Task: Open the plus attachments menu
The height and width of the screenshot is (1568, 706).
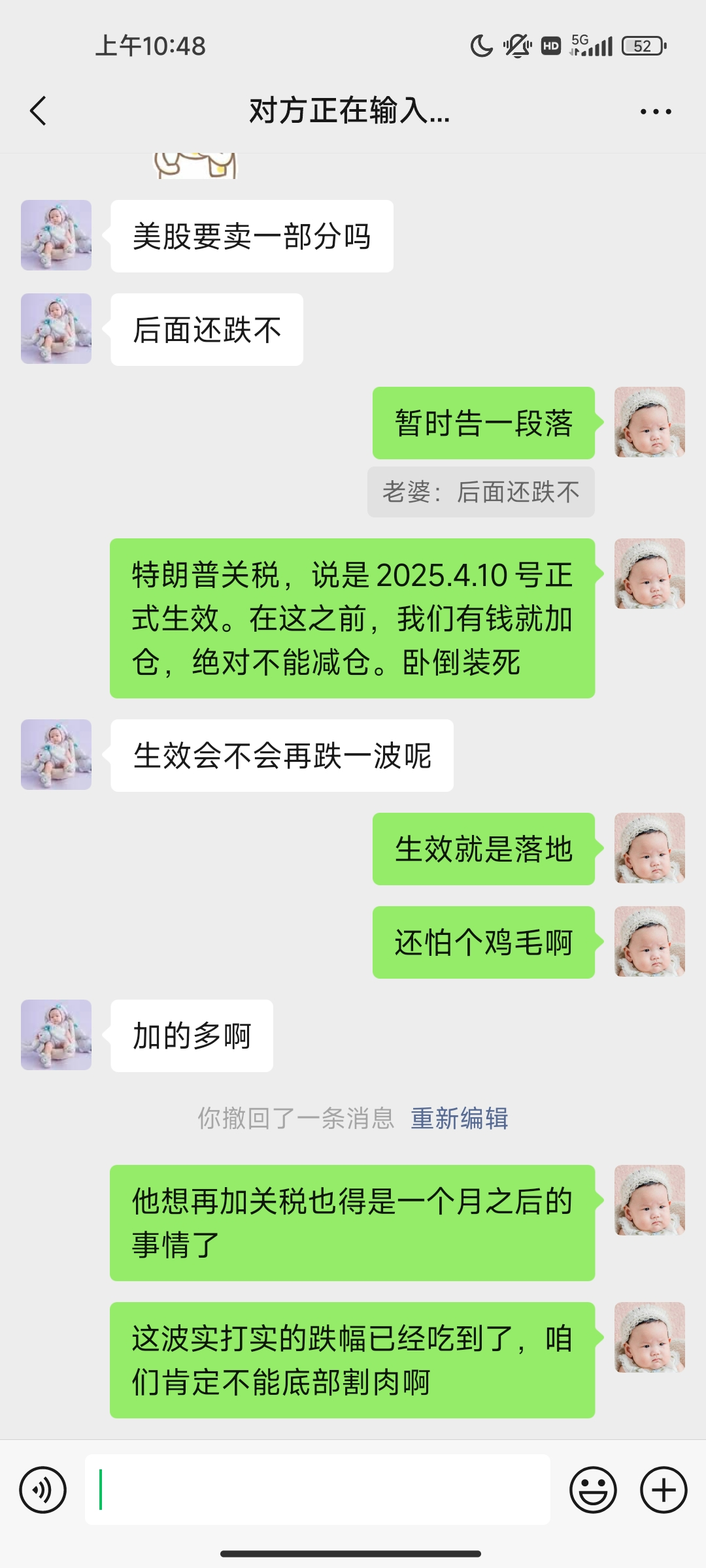Action: coord(664,1490)
